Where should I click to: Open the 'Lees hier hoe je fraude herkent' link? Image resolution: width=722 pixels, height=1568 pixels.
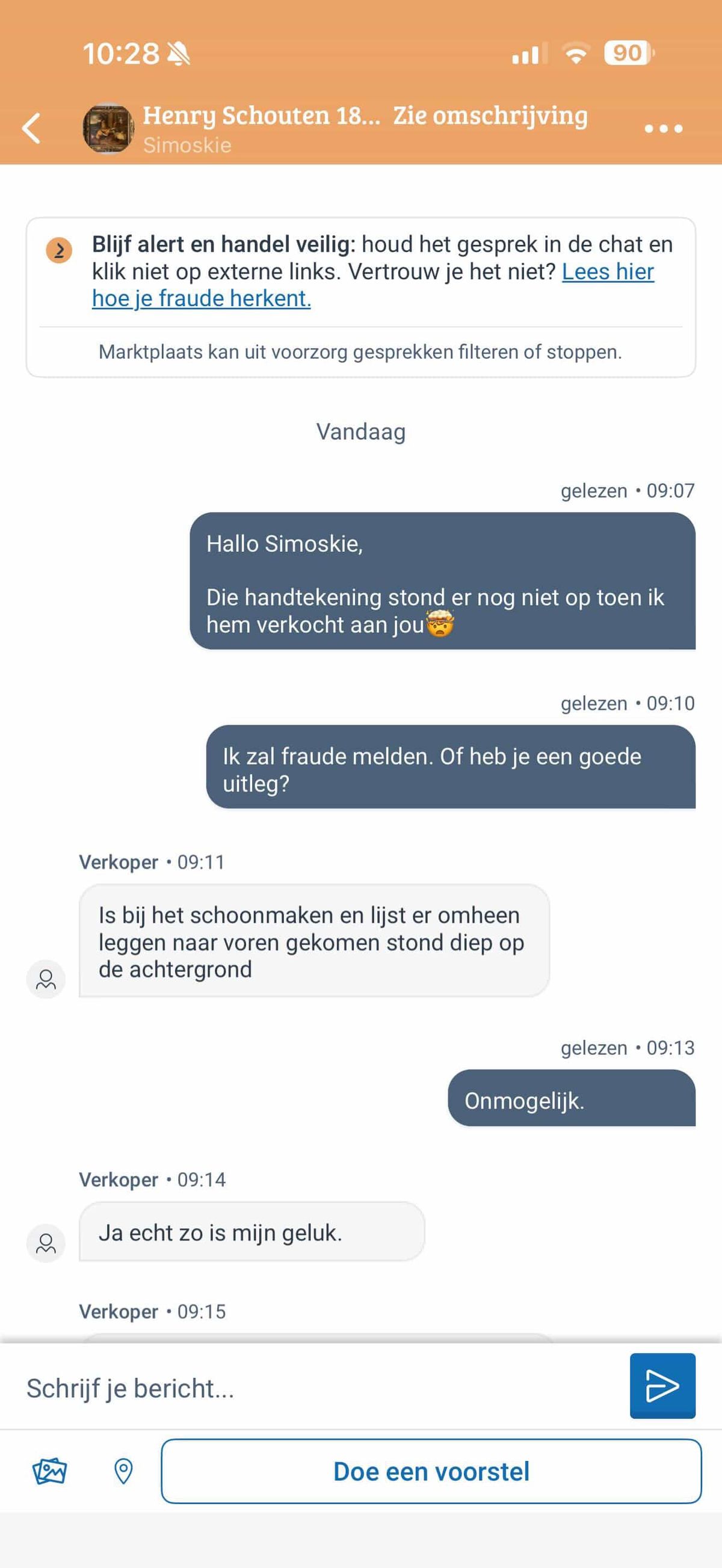click(201, 298)
